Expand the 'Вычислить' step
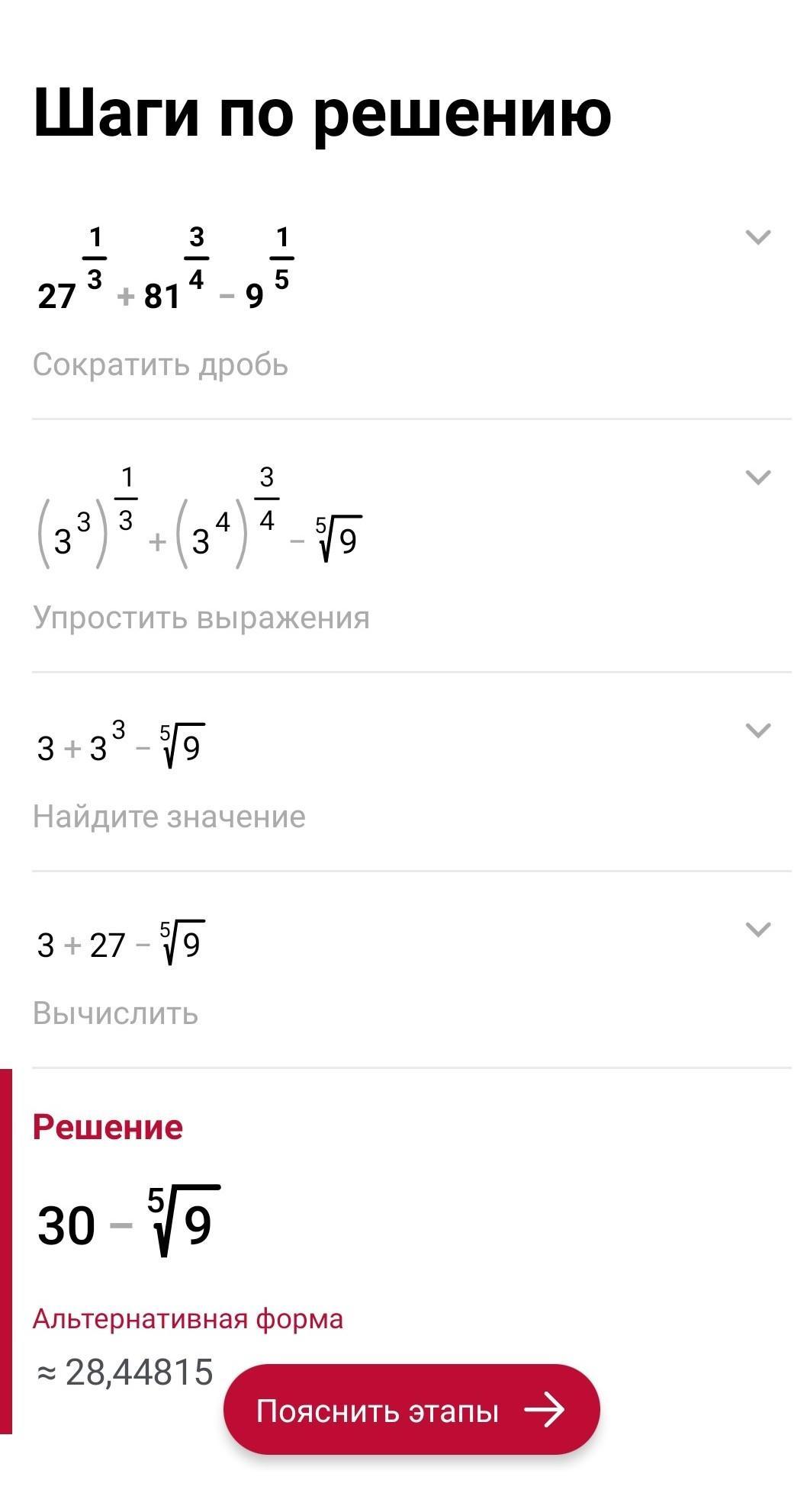The height and width of the screenshot is (1512, 807). (x=757, y=929)
